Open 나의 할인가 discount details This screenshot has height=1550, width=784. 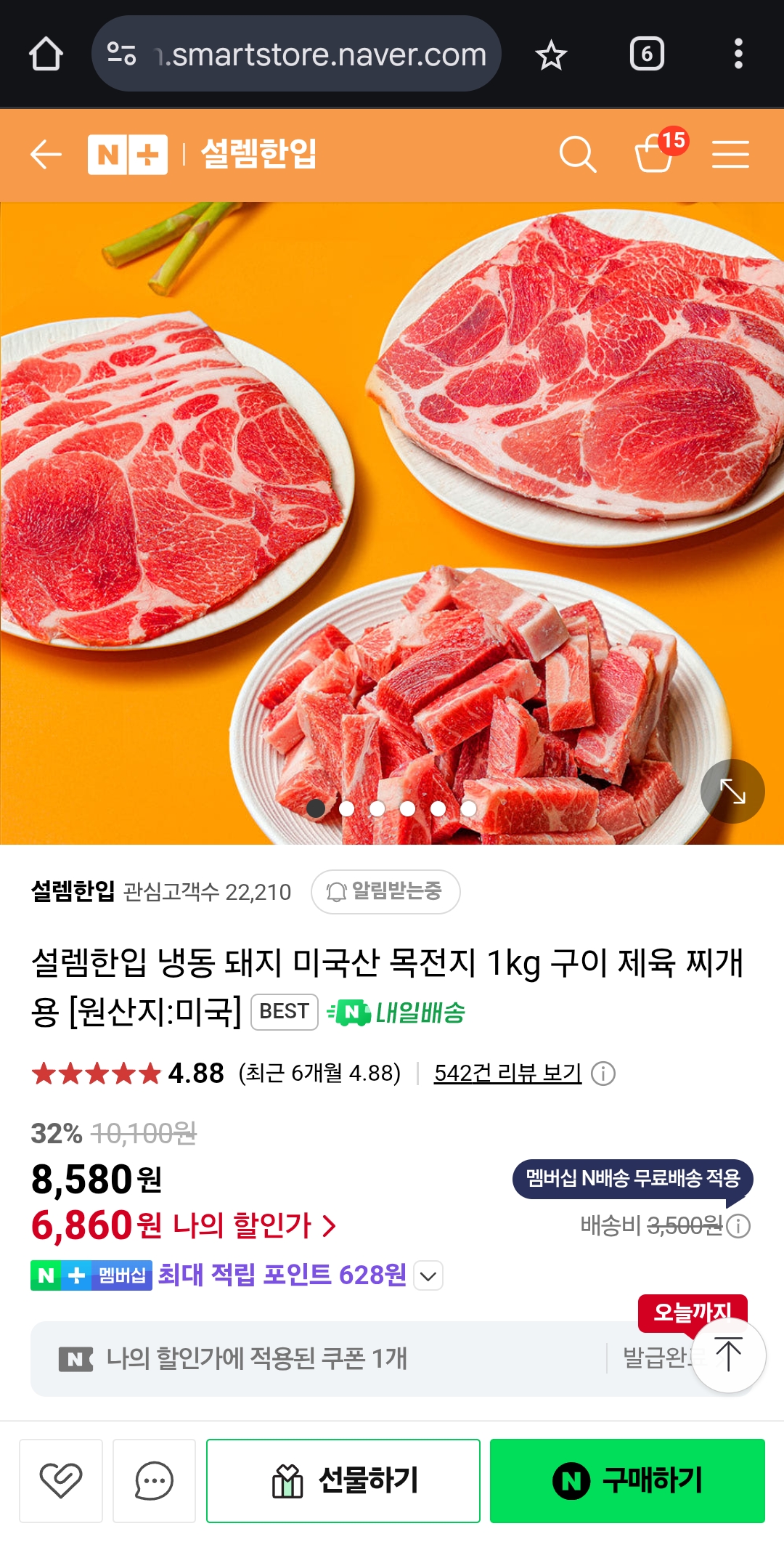tap(254, 1226)
